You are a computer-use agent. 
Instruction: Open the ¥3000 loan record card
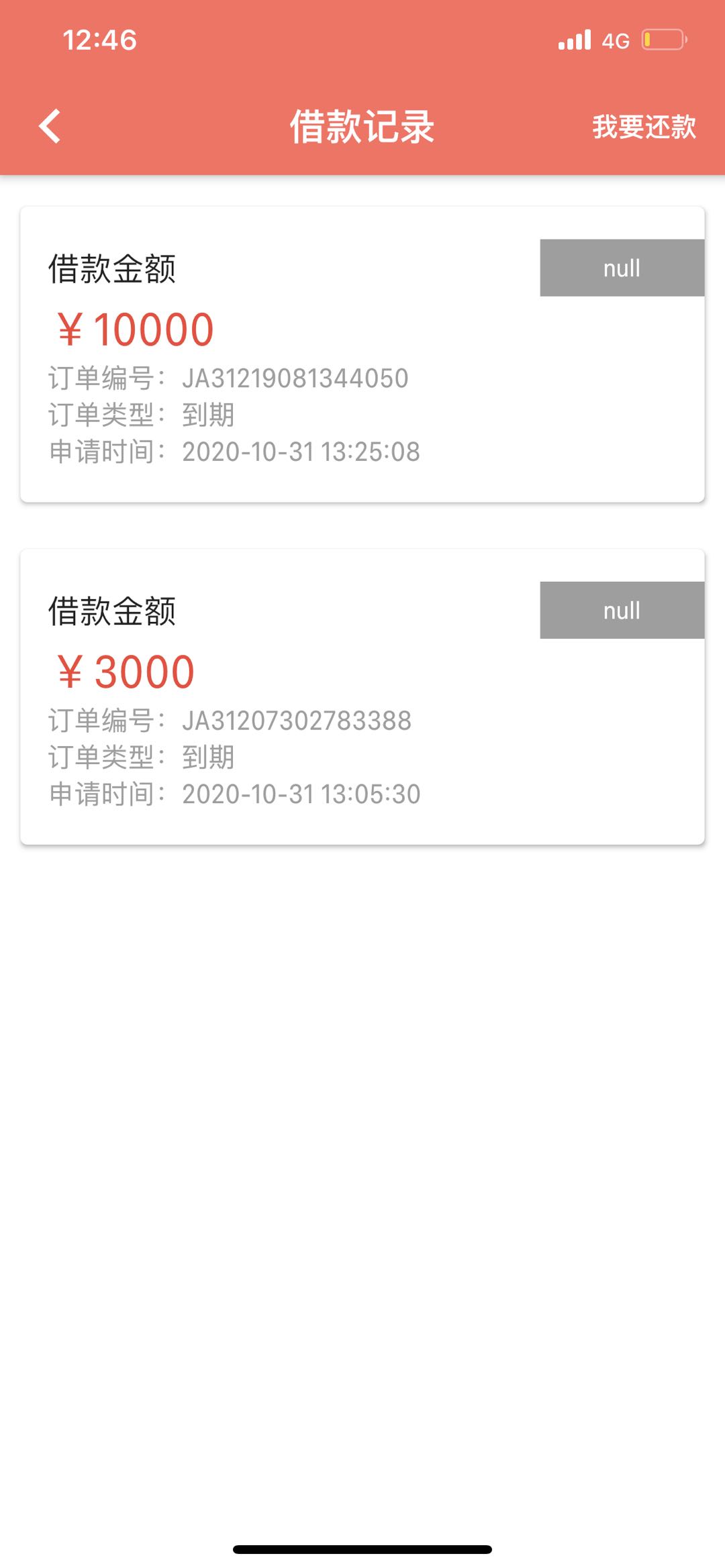pyautogui.click(x=362, y=696)
